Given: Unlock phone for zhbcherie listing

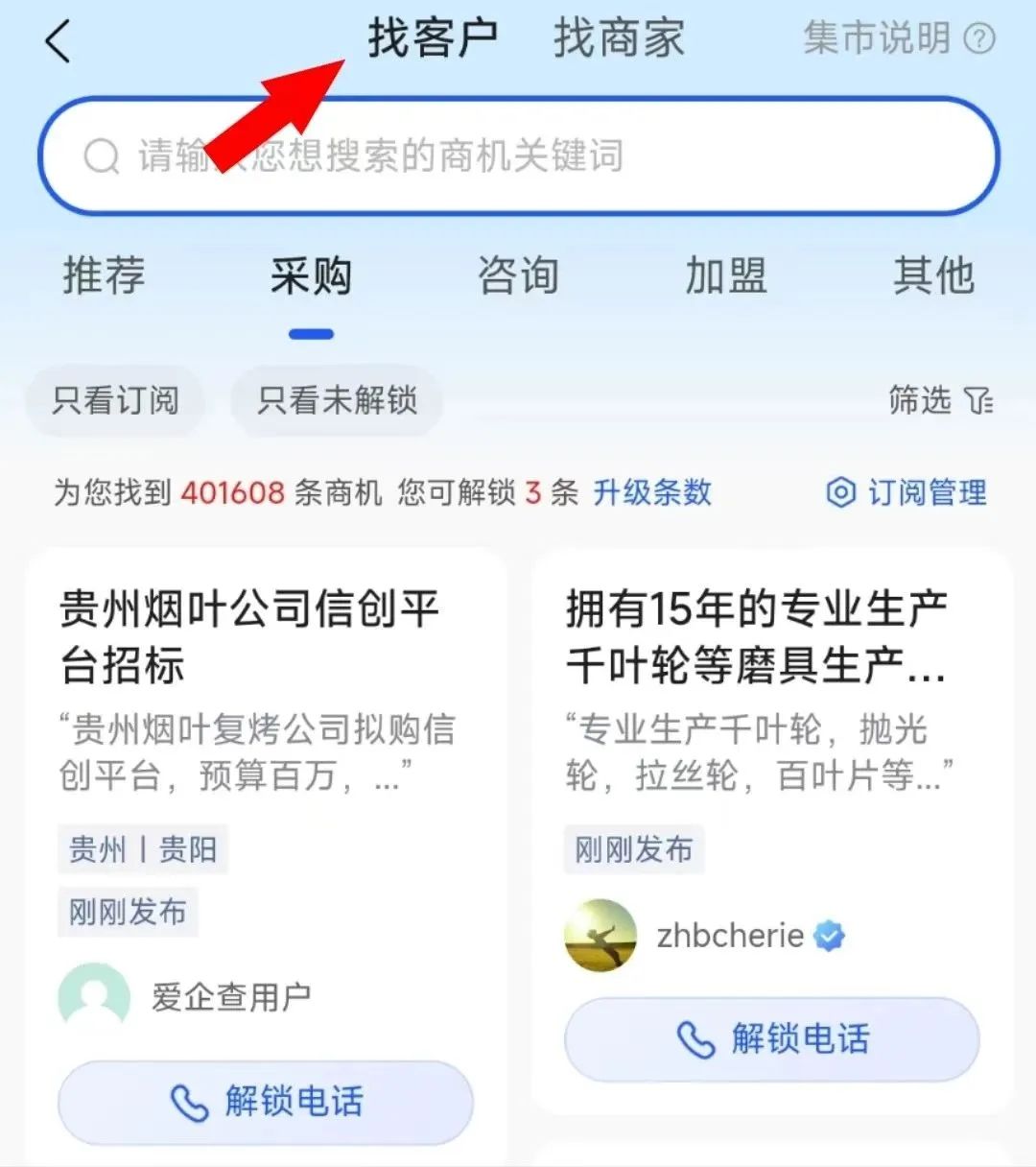Looking at the screenshot, I should click(772, 1038).
